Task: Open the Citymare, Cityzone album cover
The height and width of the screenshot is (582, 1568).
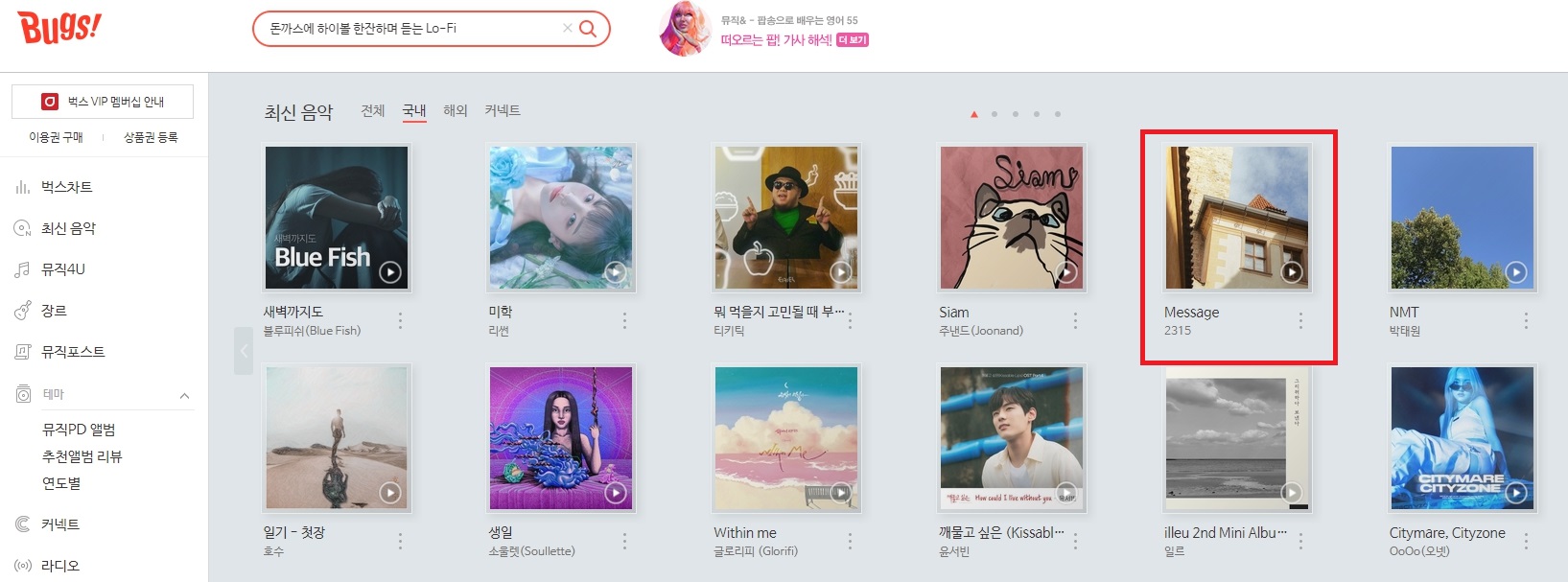Action: pyautogui.click(x=1462, y=438)
